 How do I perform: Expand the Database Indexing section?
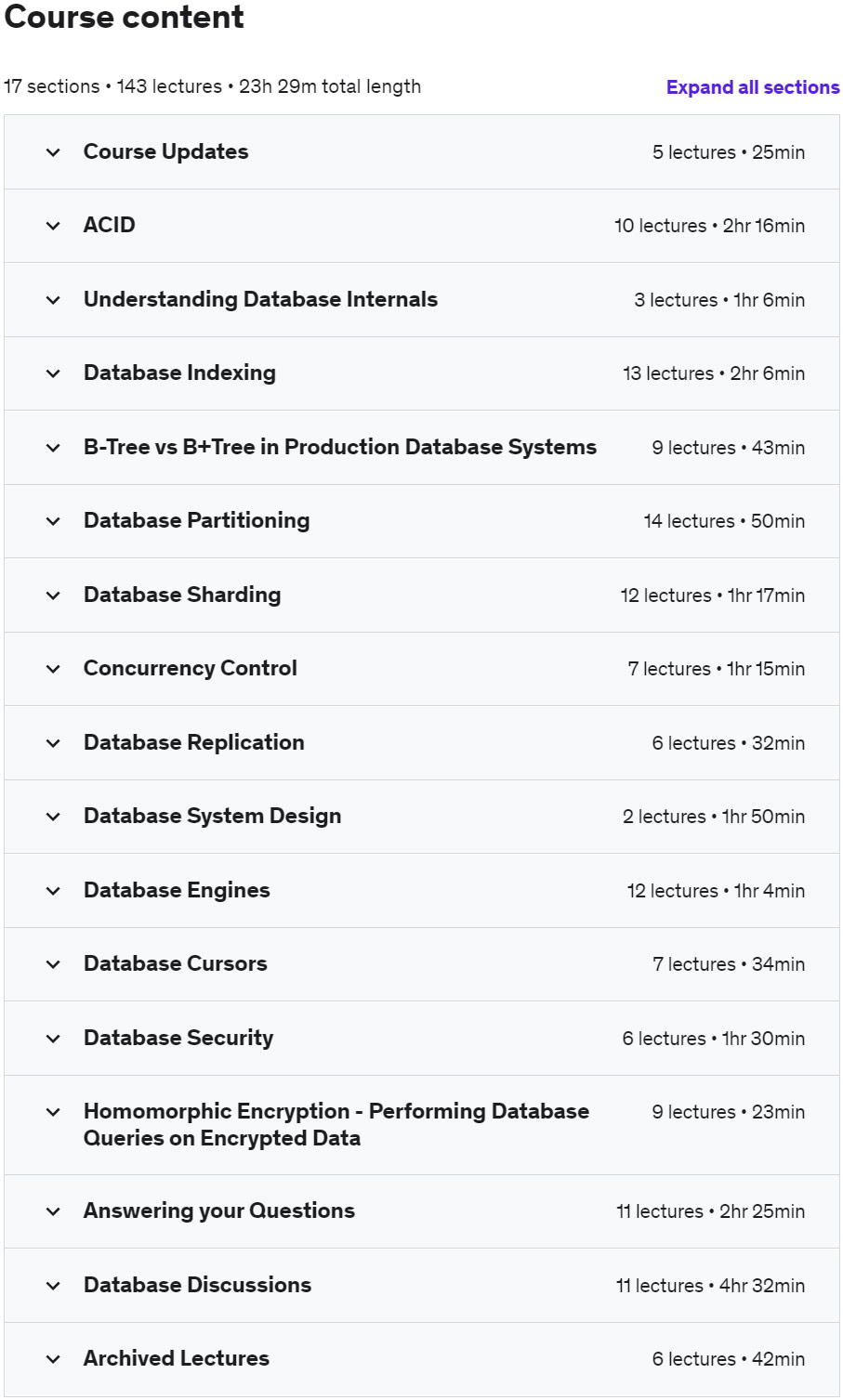pyautogui.click(x=422, y=373)
